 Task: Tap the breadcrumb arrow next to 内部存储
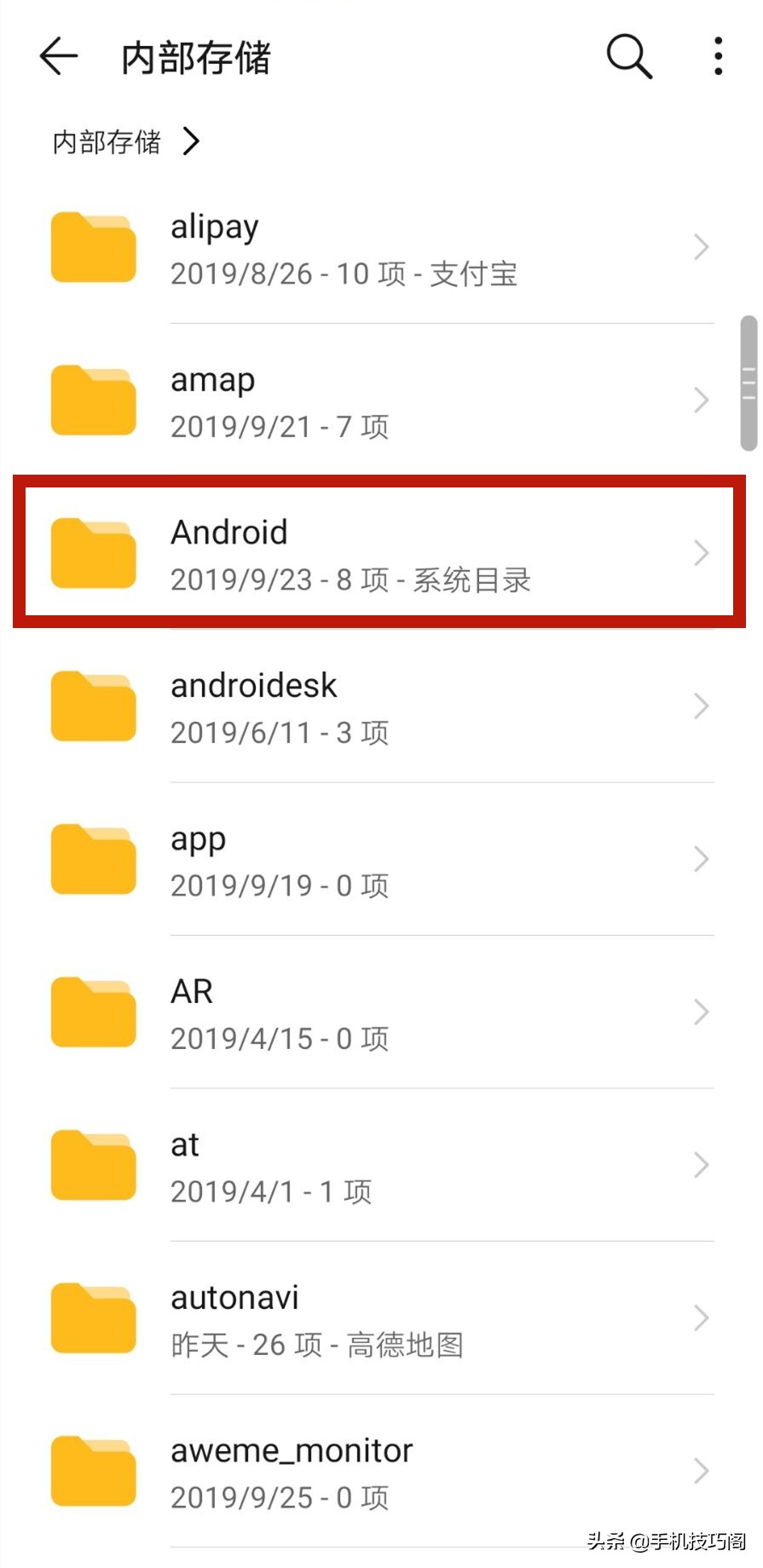(191, 141)
